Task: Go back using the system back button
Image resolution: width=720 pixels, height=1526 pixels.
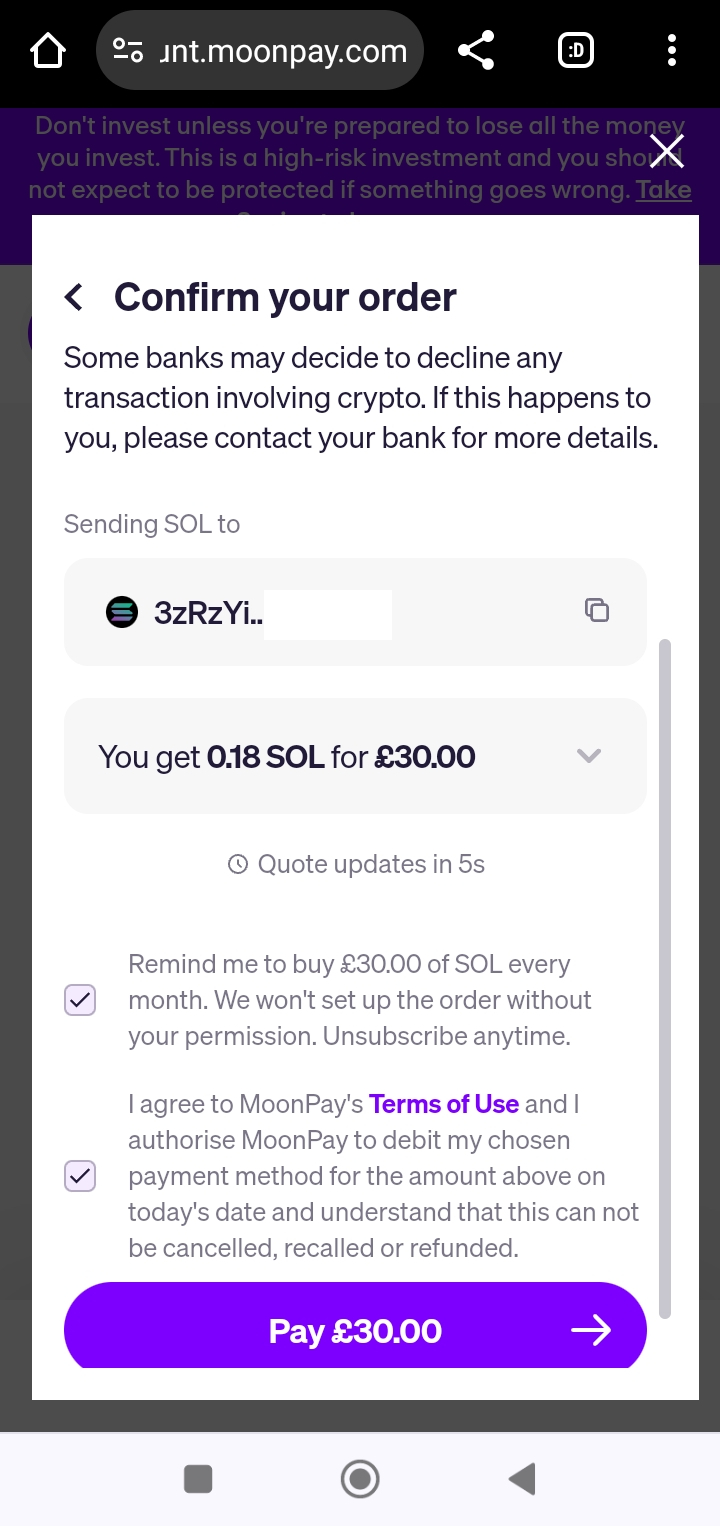Action: pos(522,1478)
